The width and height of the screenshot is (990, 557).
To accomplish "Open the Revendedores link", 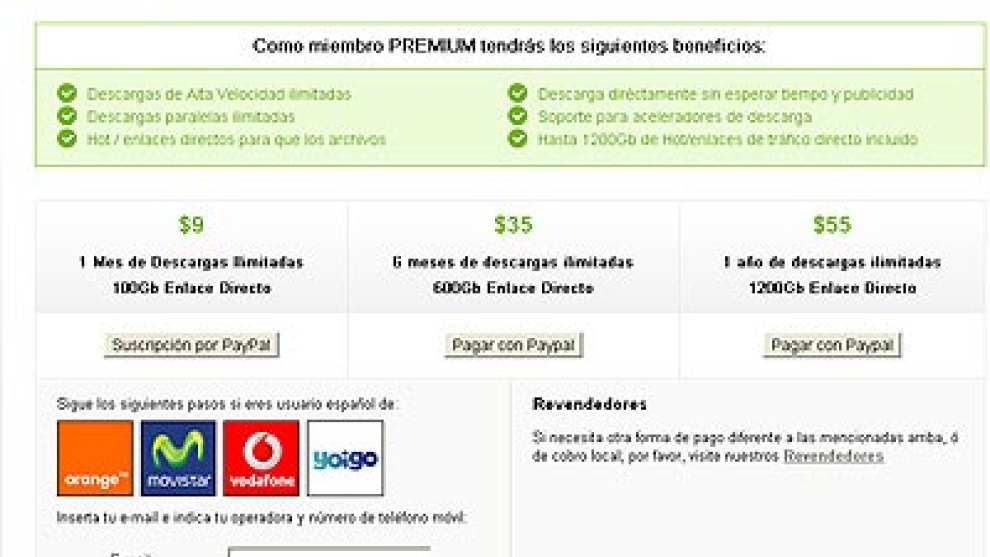I will (x=833, y=456).
